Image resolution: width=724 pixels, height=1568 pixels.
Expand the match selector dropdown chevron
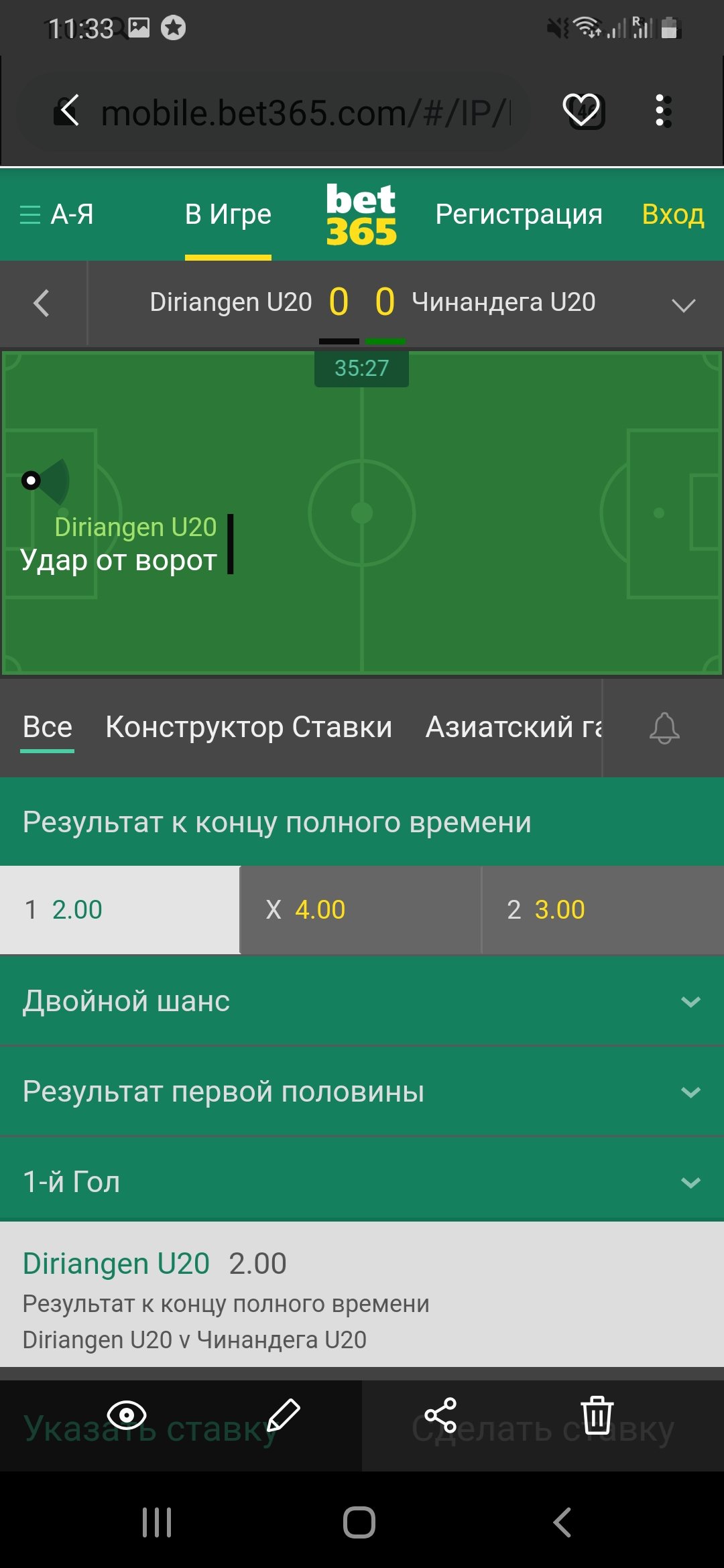click(683, 306)
